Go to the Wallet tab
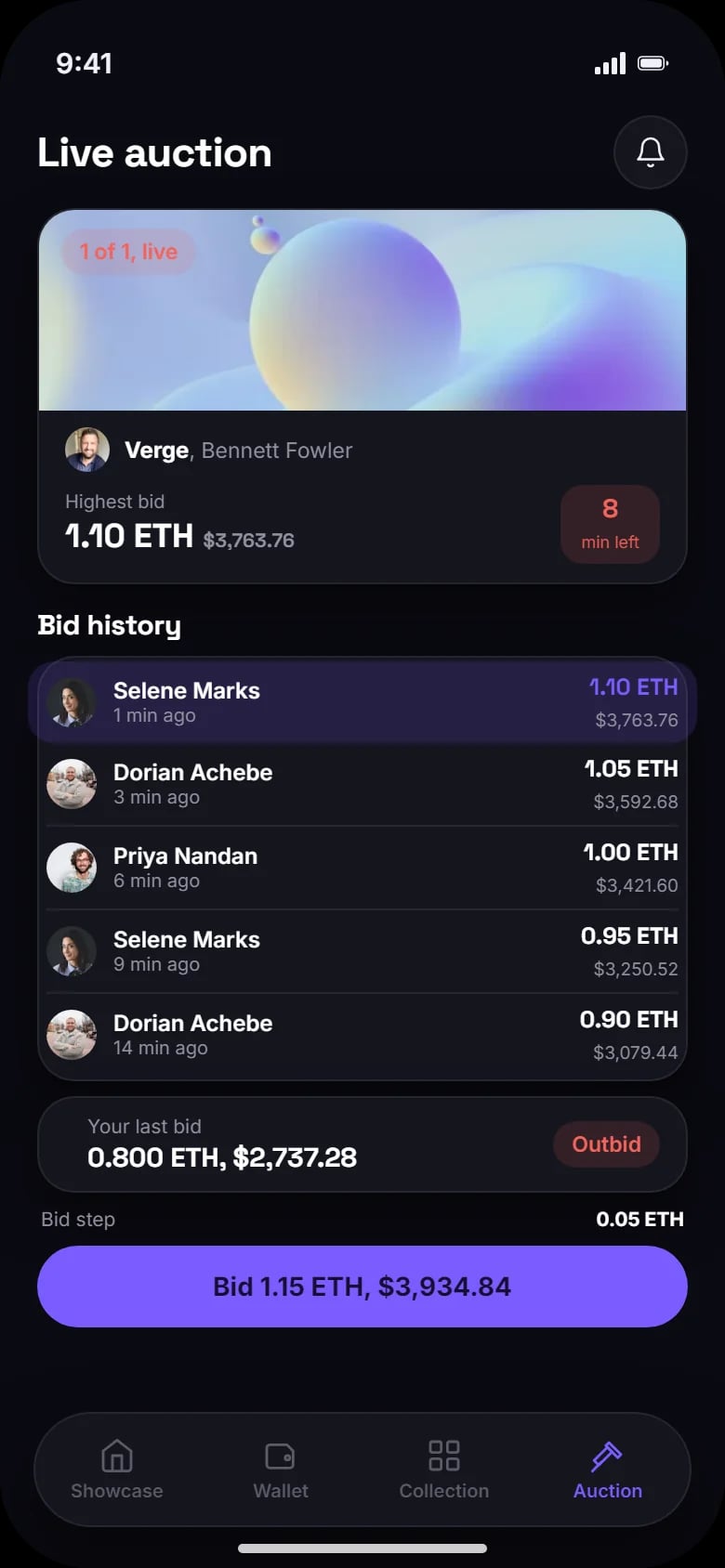Image resolution: width=725 pixels, height=1568 pixels. click(281, 1470)
